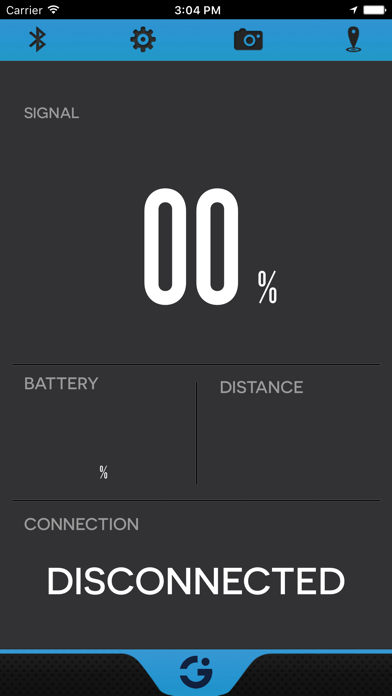Open the settings gear
The height and width of the screenshot is (696, 392).
(143, 40)
